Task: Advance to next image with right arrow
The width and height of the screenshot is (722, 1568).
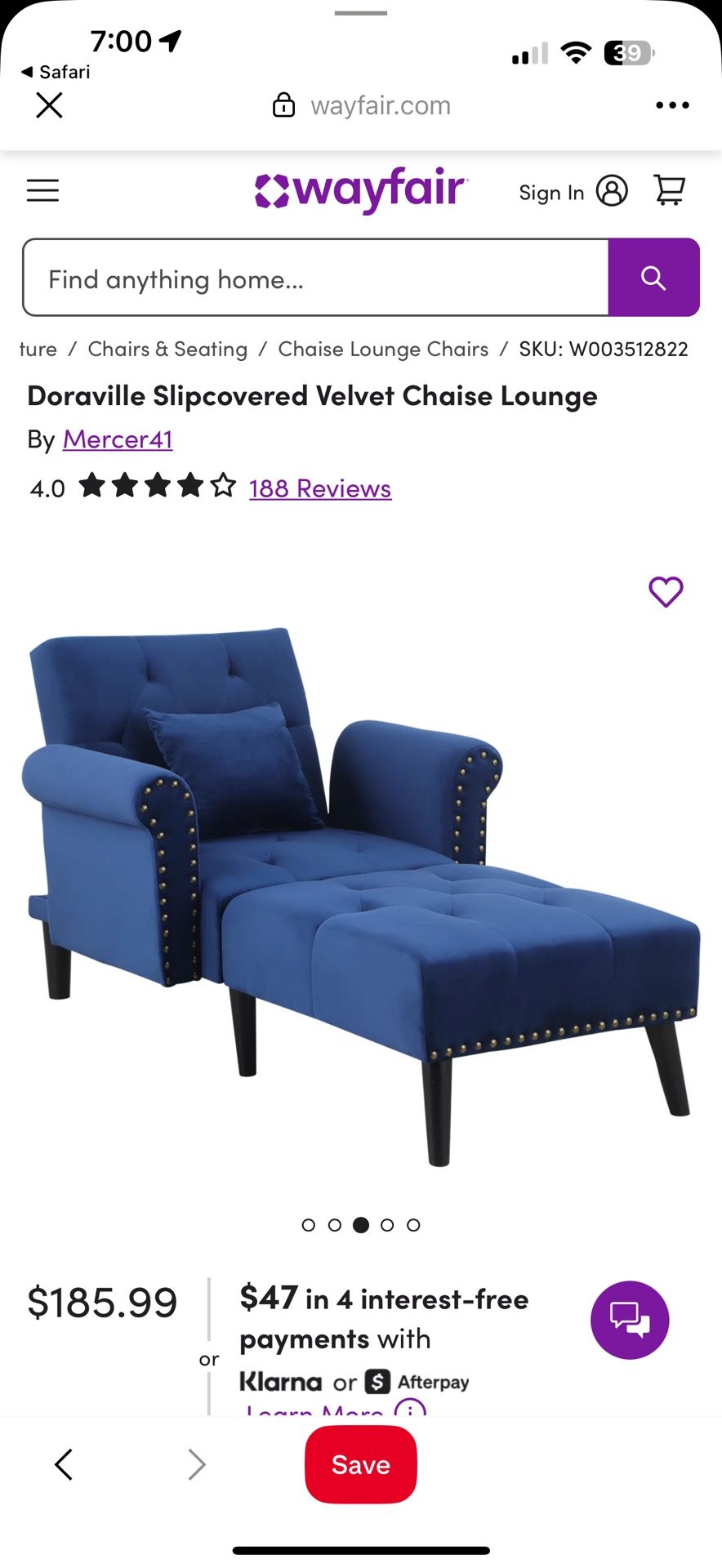Action: pyautogui.click(x=196, y=1464)
